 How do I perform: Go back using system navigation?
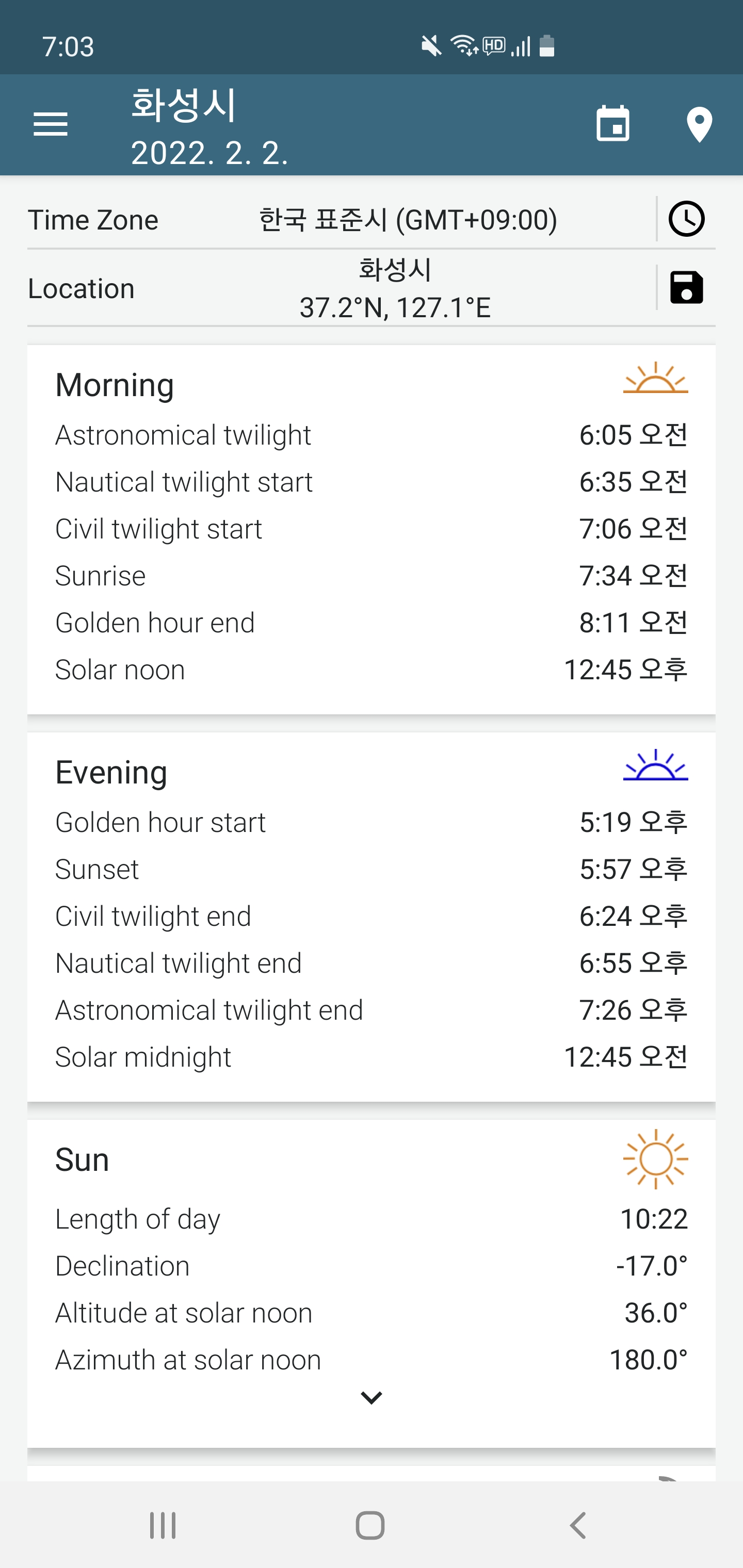click(578, 1525)
